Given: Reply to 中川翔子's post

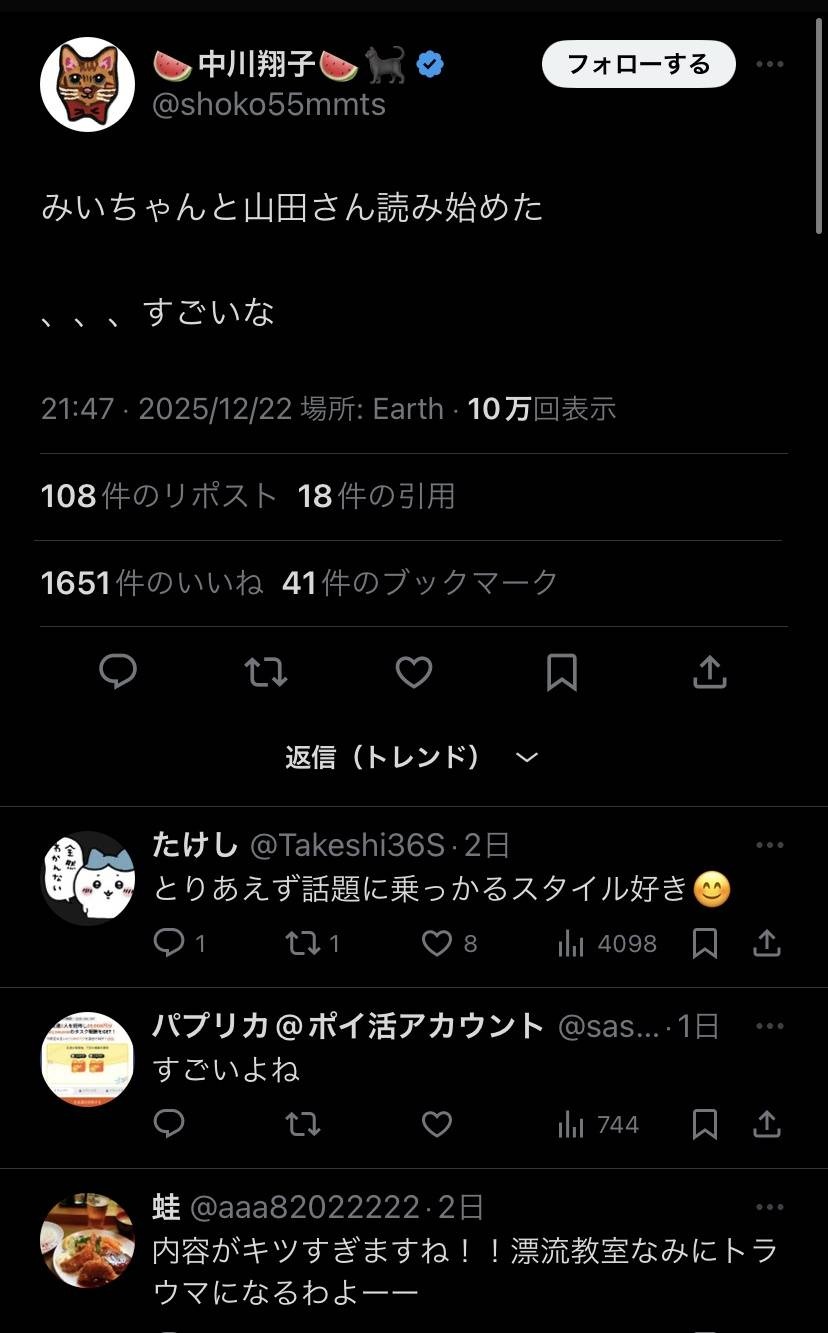Looking at the screenshot, I should point(118,672).
